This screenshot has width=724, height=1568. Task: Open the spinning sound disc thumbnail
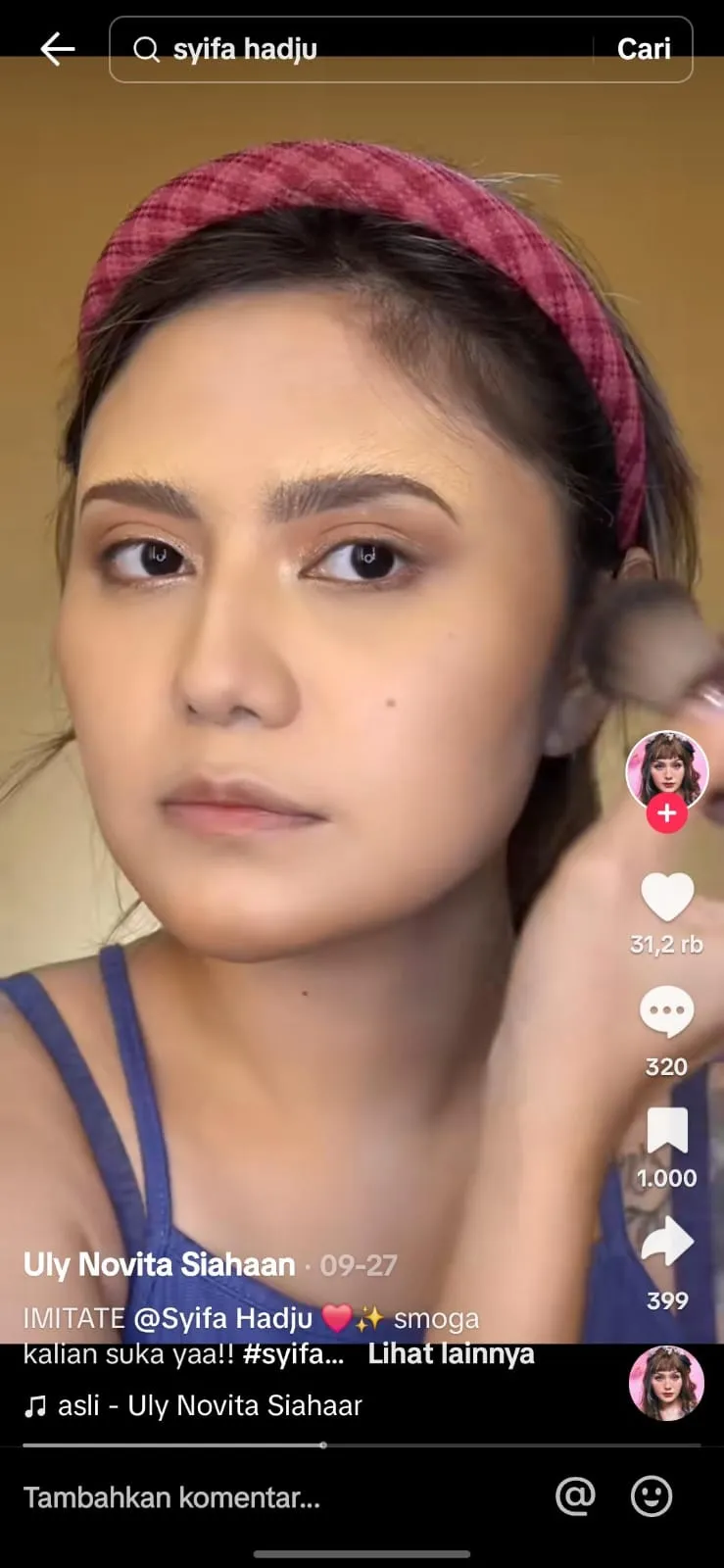coord(666,1383)
